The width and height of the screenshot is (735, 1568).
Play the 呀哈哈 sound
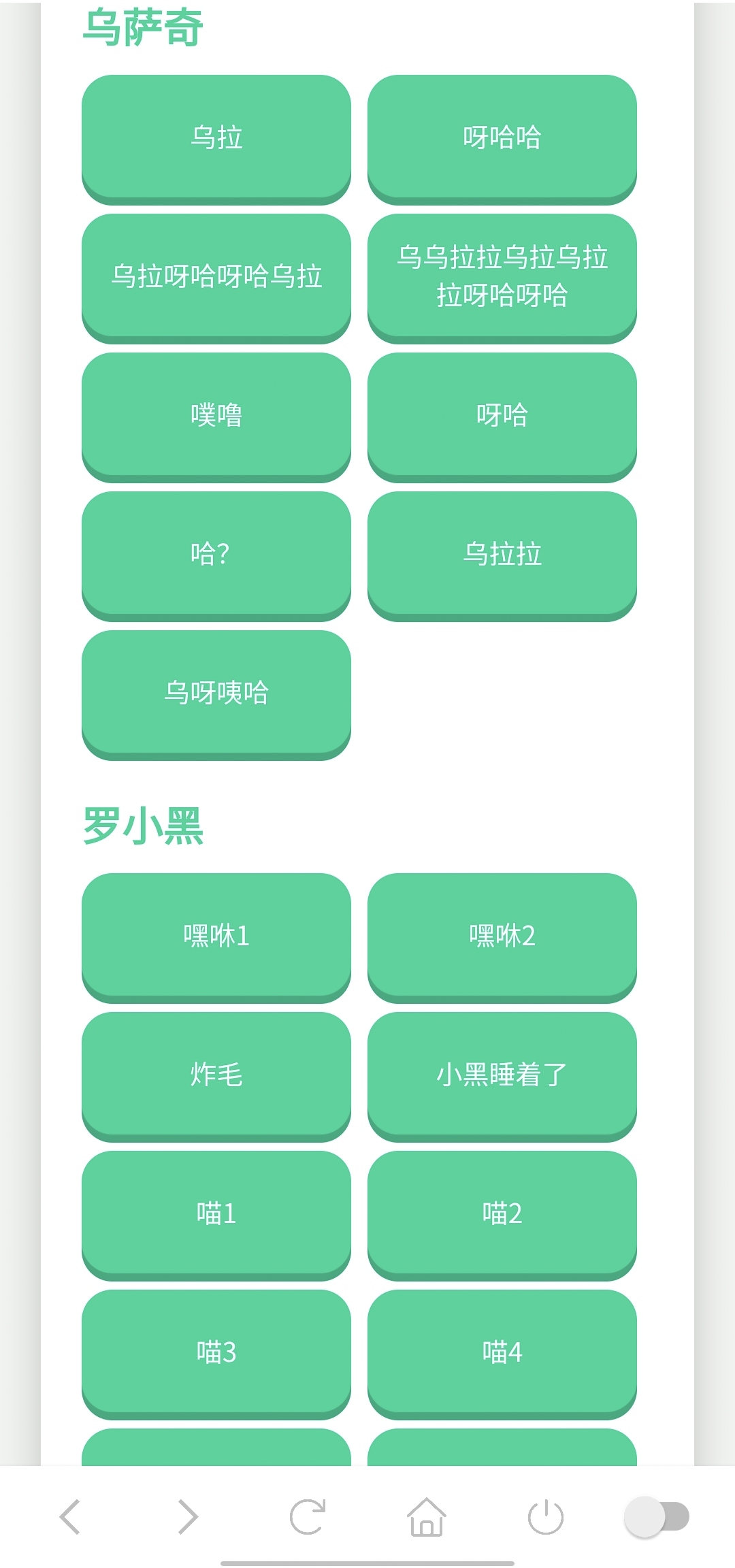502,137
